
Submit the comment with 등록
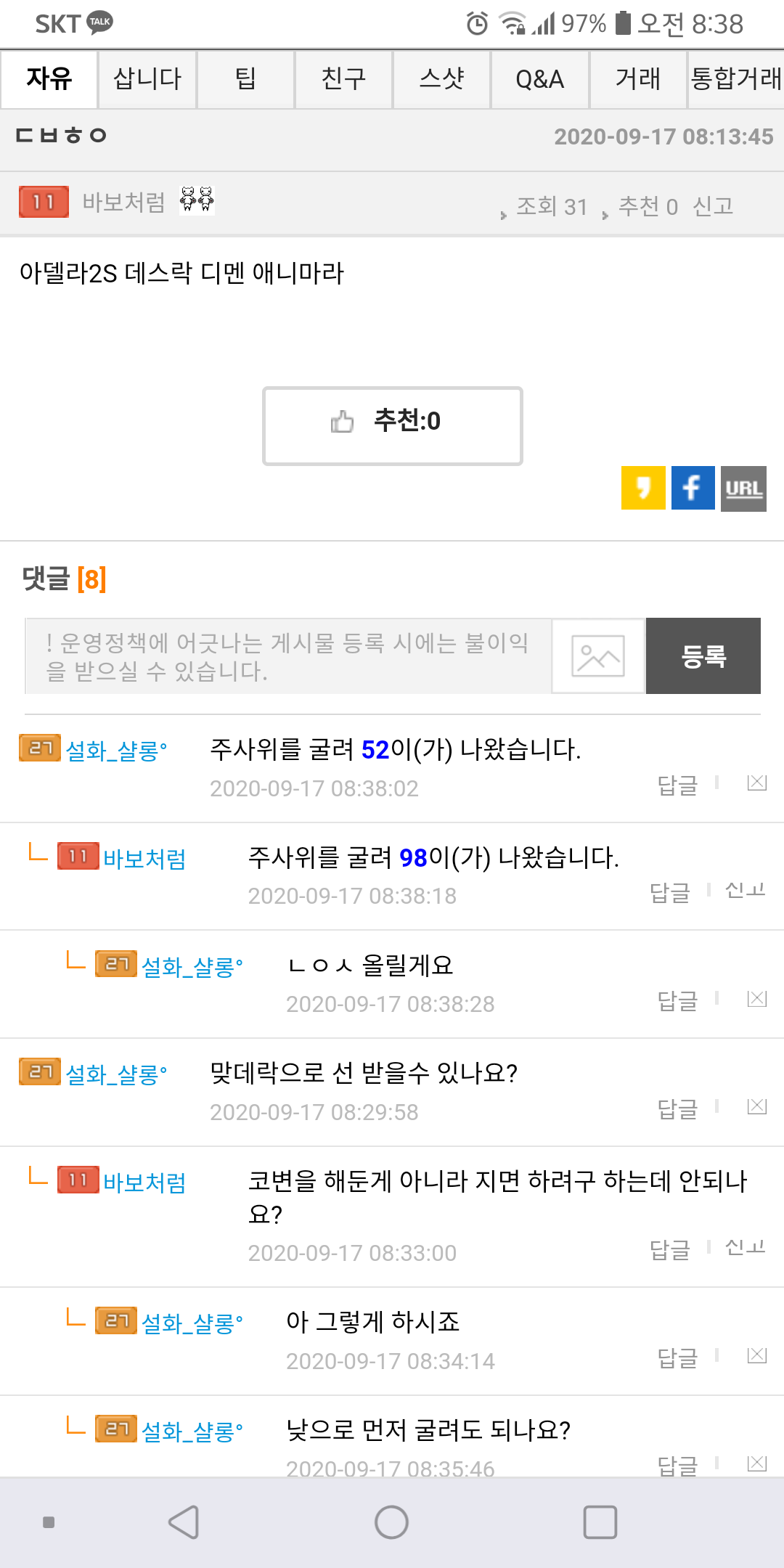(703, 656)
